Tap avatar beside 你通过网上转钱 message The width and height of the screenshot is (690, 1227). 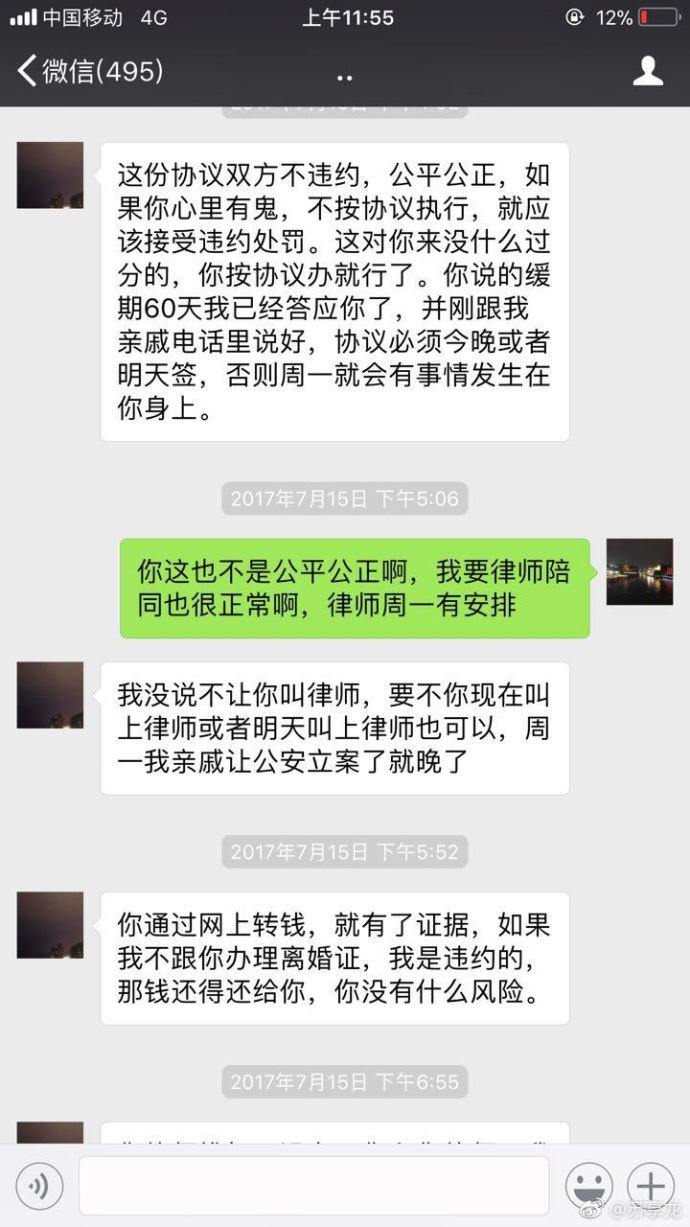coord(50,925)
